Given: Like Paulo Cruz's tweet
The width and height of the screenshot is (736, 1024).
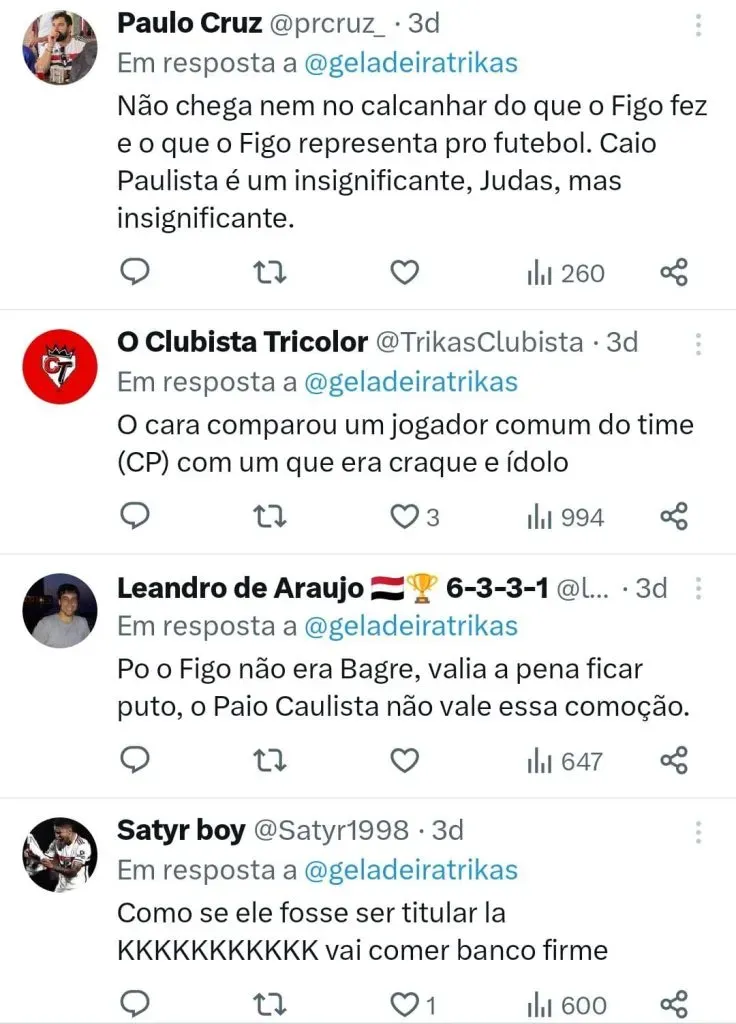Looking at the screenshot, I should click(x=403, y=272).
